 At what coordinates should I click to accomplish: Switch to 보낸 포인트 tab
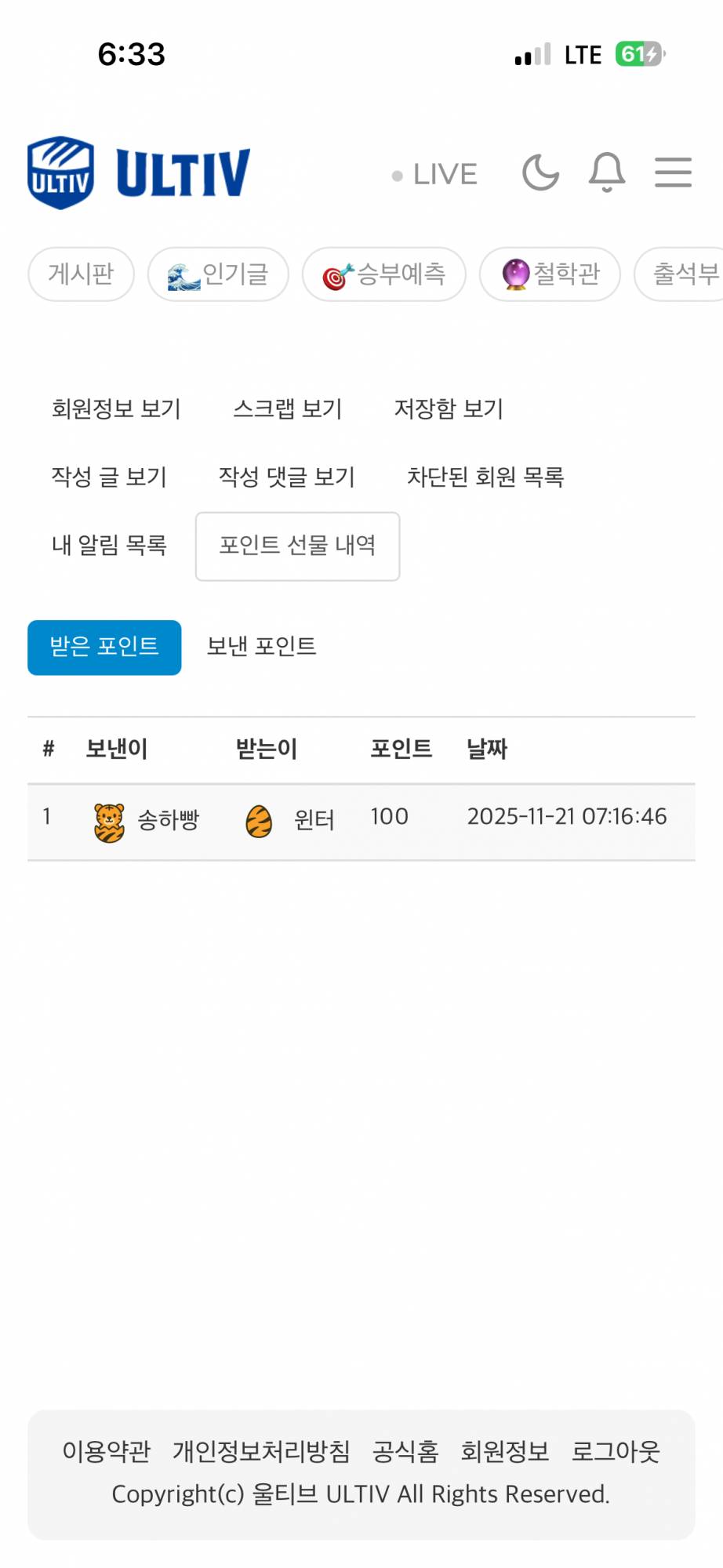pos(261,647)
